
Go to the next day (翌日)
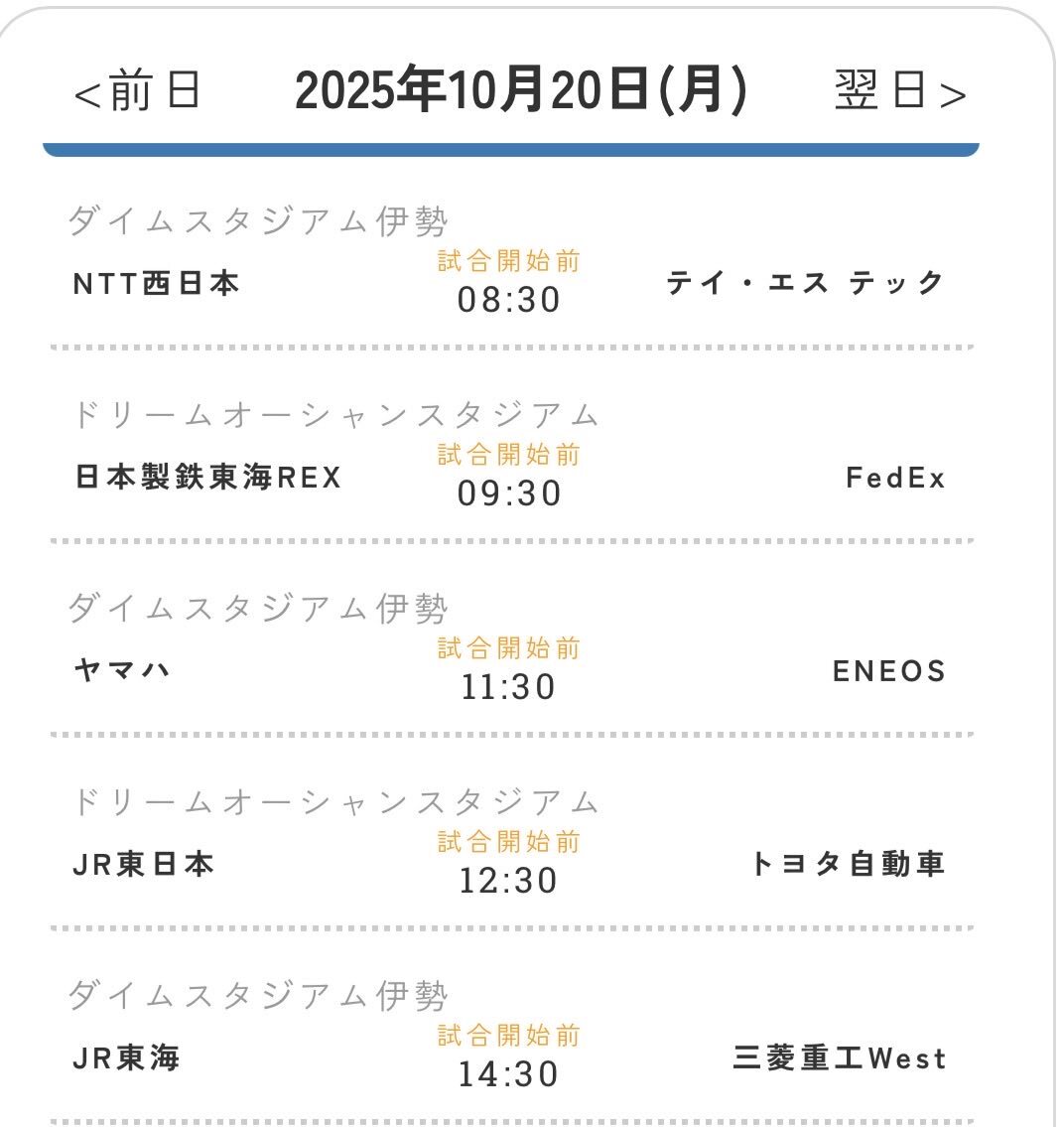[899, 91]
